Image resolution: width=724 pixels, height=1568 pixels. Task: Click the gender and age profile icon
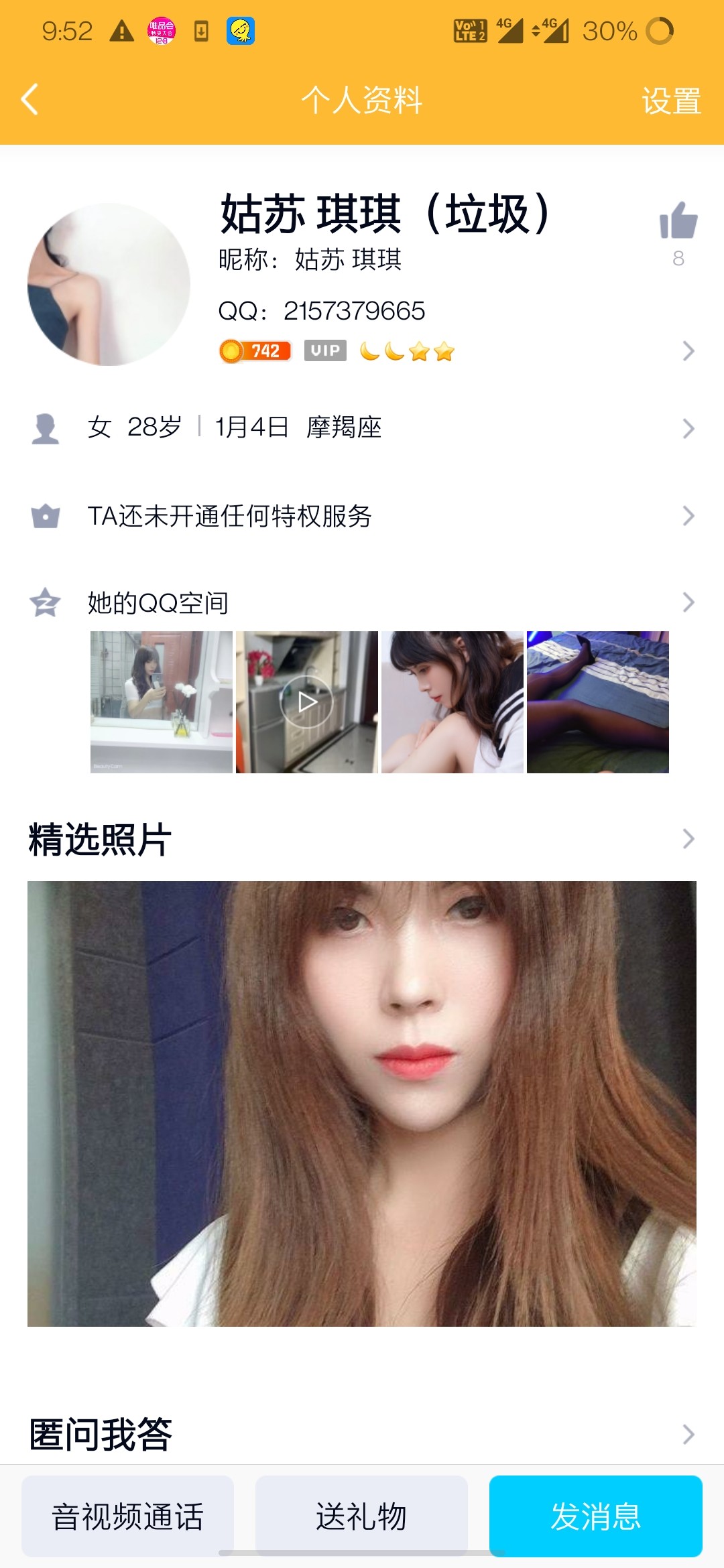[44, 430]
